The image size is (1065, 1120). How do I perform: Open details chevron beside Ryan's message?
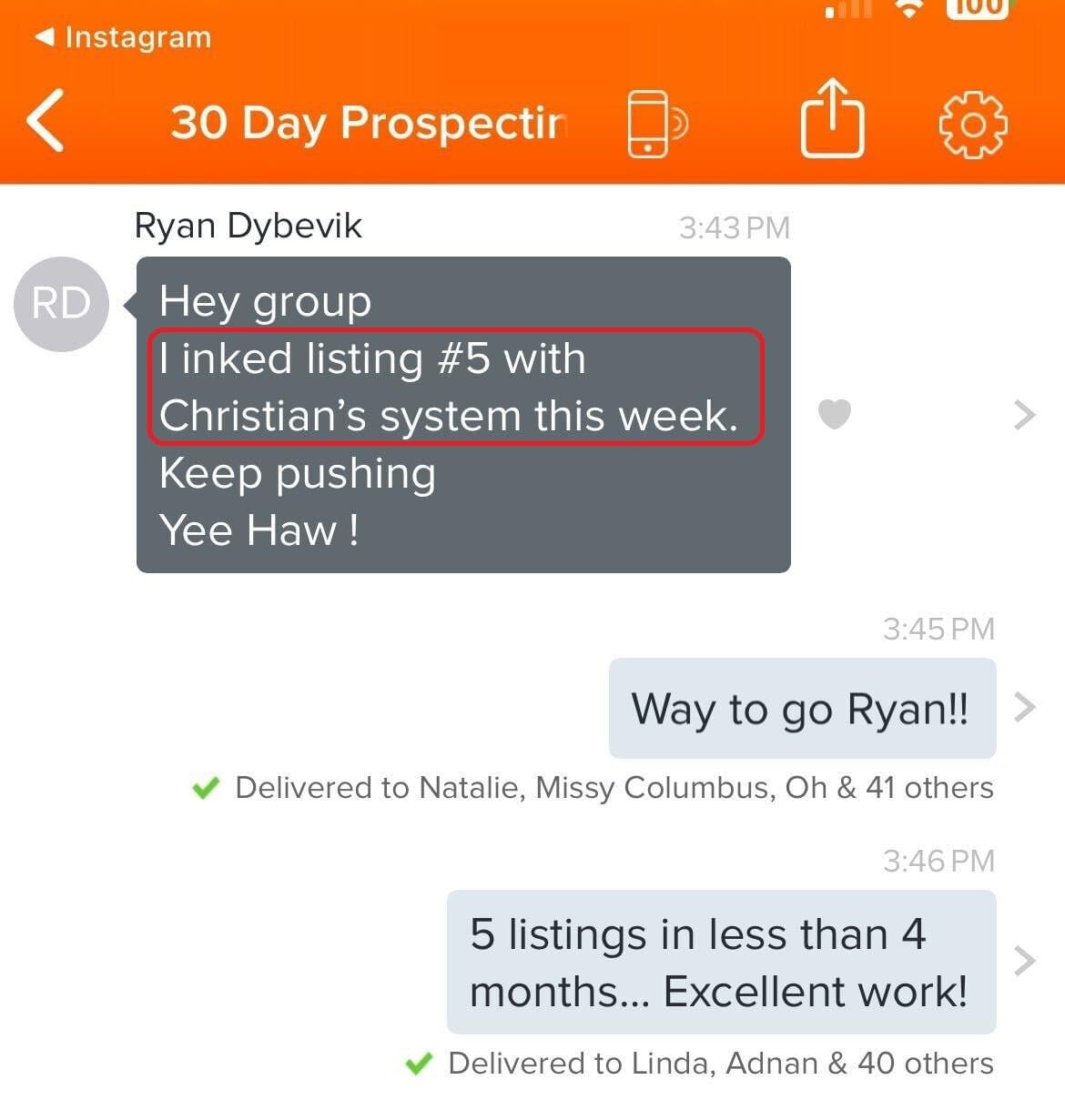tap(1024, 415)
